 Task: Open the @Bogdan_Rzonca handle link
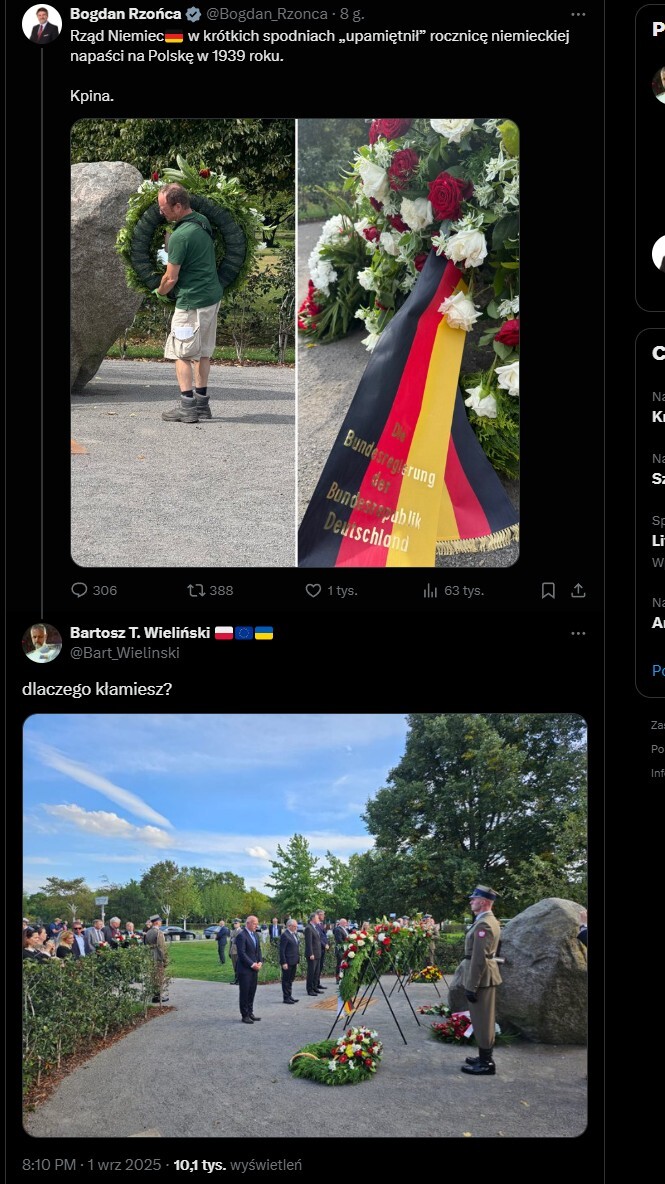tap(268, 14)
